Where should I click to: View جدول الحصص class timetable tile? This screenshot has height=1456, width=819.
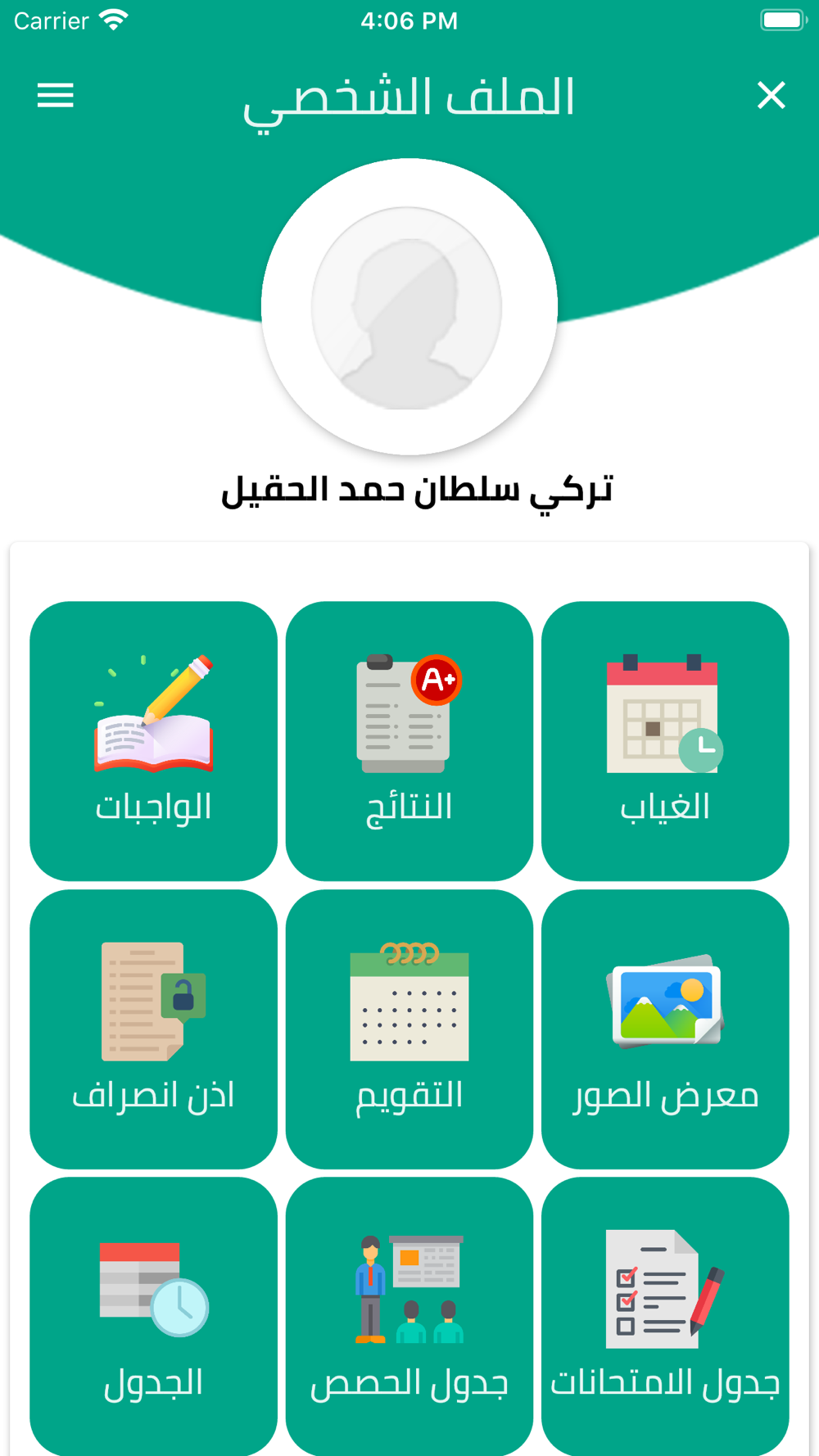click(x=409, y=1317)
